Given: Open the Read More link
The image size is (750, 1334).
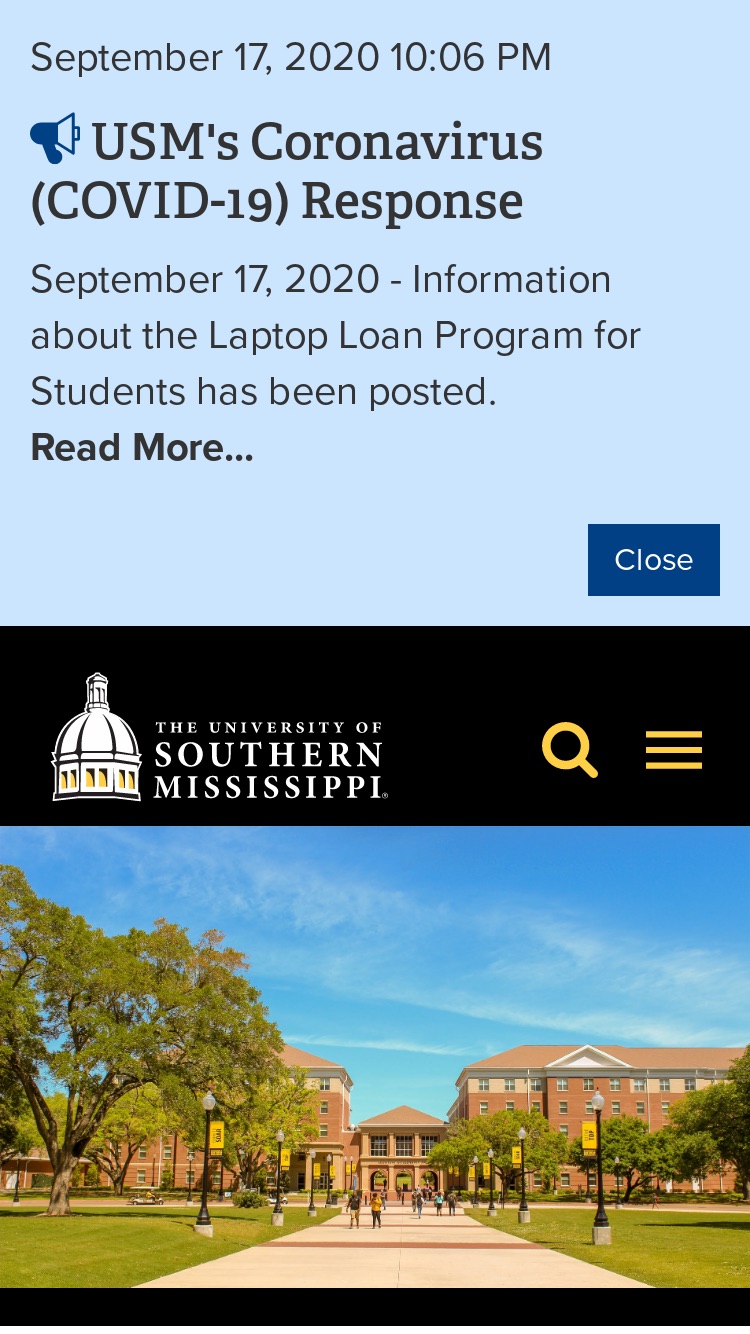Looking at the screenshot, I should coord(142,448).
